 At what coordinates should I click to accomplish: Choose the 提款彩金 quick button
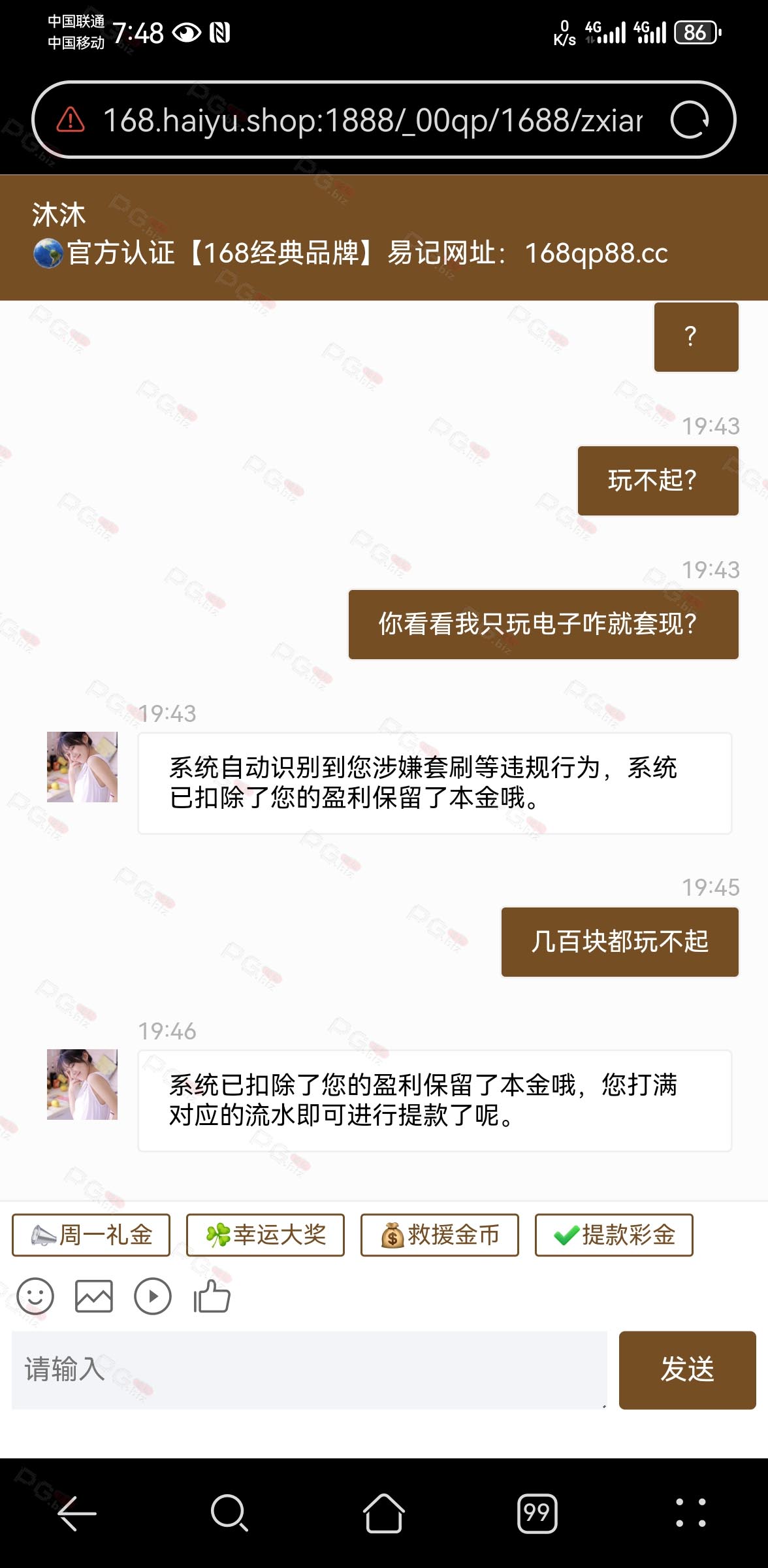pos(614,1235)
